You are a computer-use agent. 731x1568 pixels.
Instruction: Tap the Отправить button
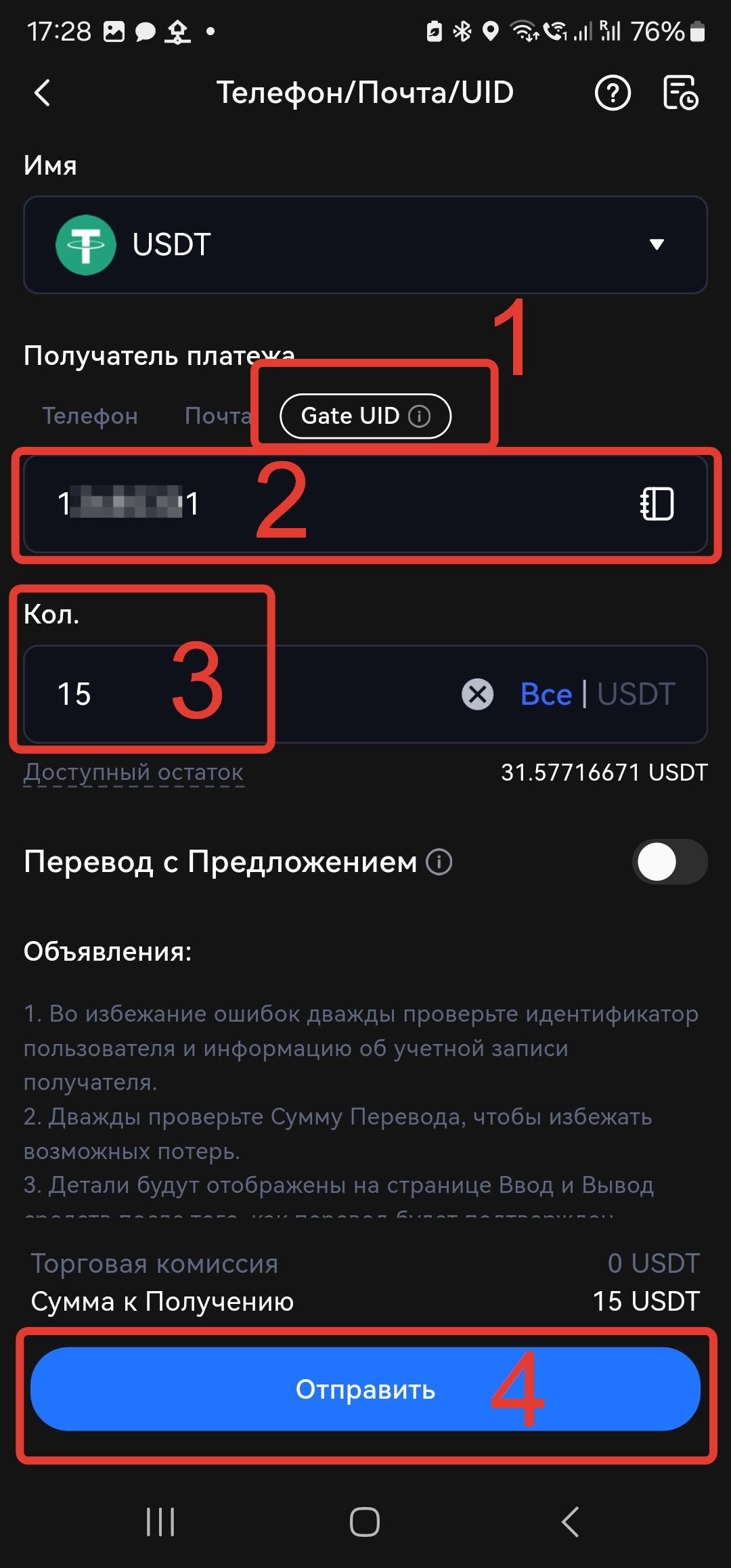tap(365, 1389)
